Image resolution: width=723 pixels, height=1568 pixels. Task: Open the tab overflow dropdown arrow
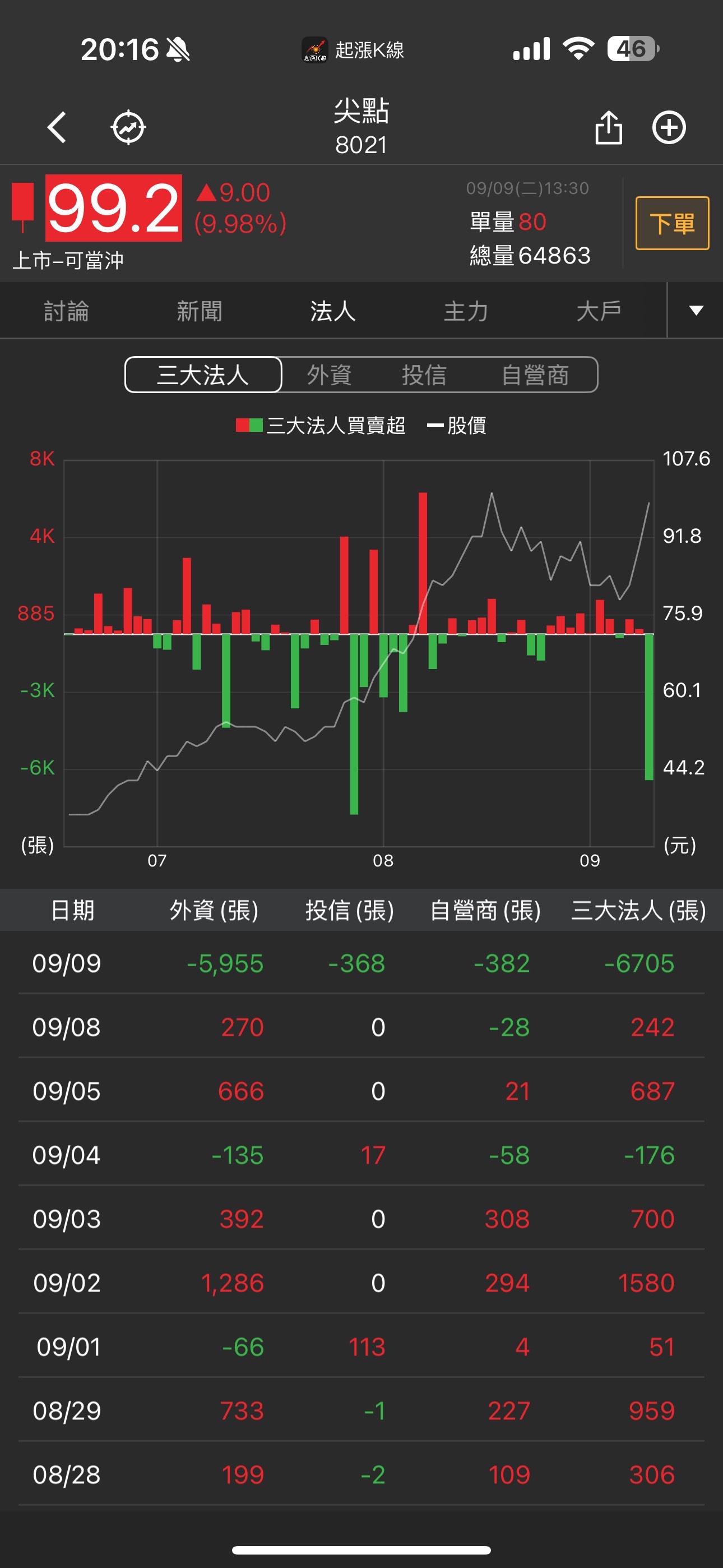pyautogui.click(x=696, y=311)
